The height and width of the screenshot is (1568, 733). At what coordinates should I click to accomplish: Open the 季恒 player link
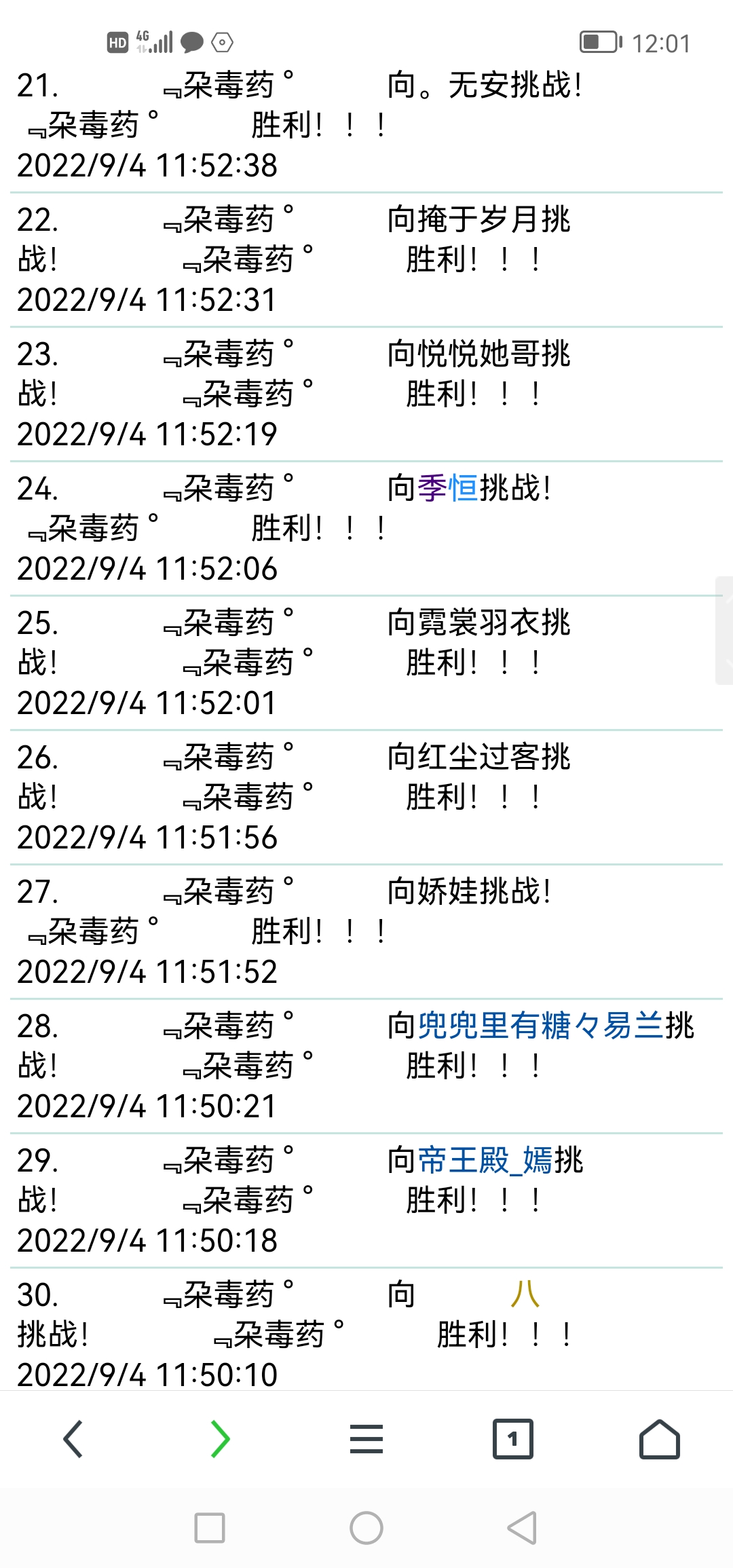point(448,488)
